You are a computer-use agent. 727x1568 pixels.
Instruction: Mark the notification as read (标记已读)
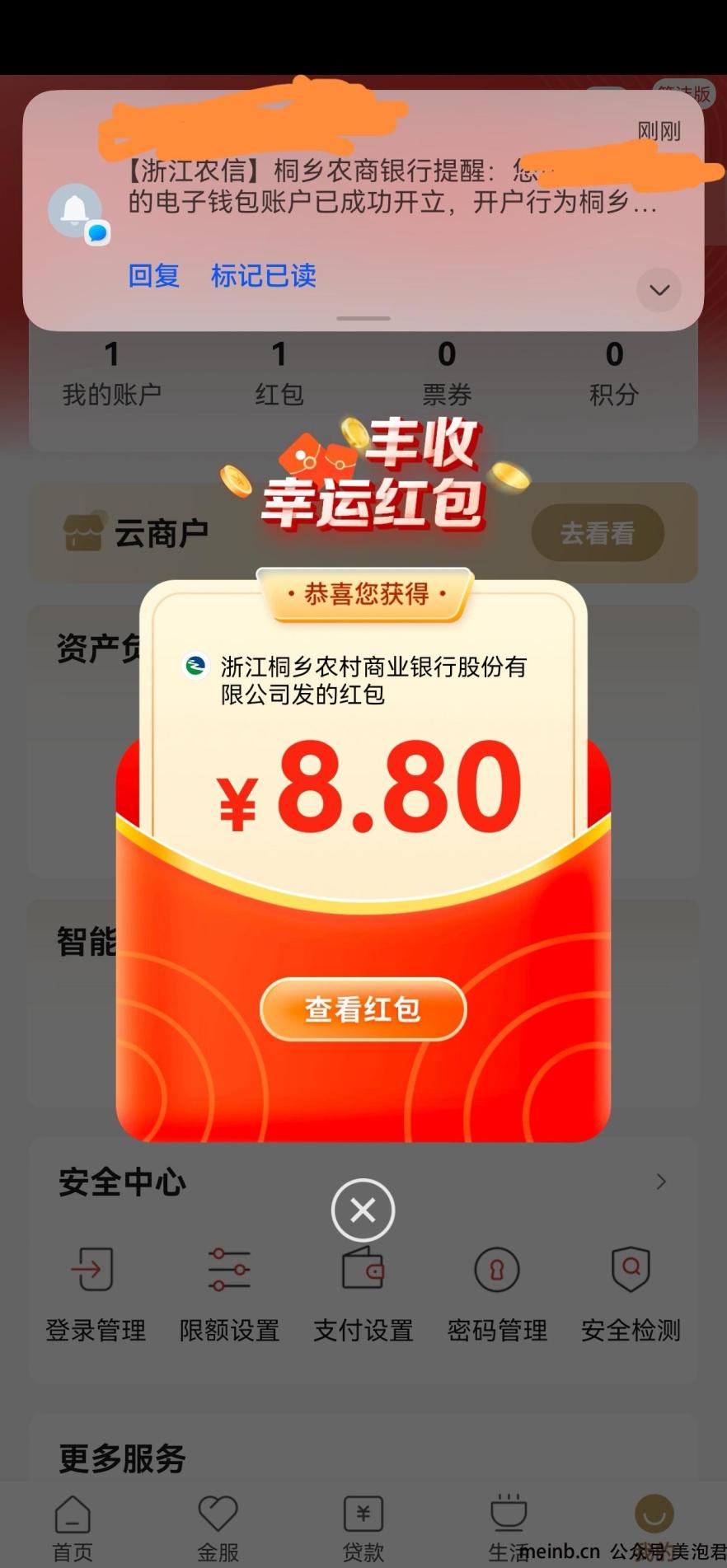click(x=263, y=275)
